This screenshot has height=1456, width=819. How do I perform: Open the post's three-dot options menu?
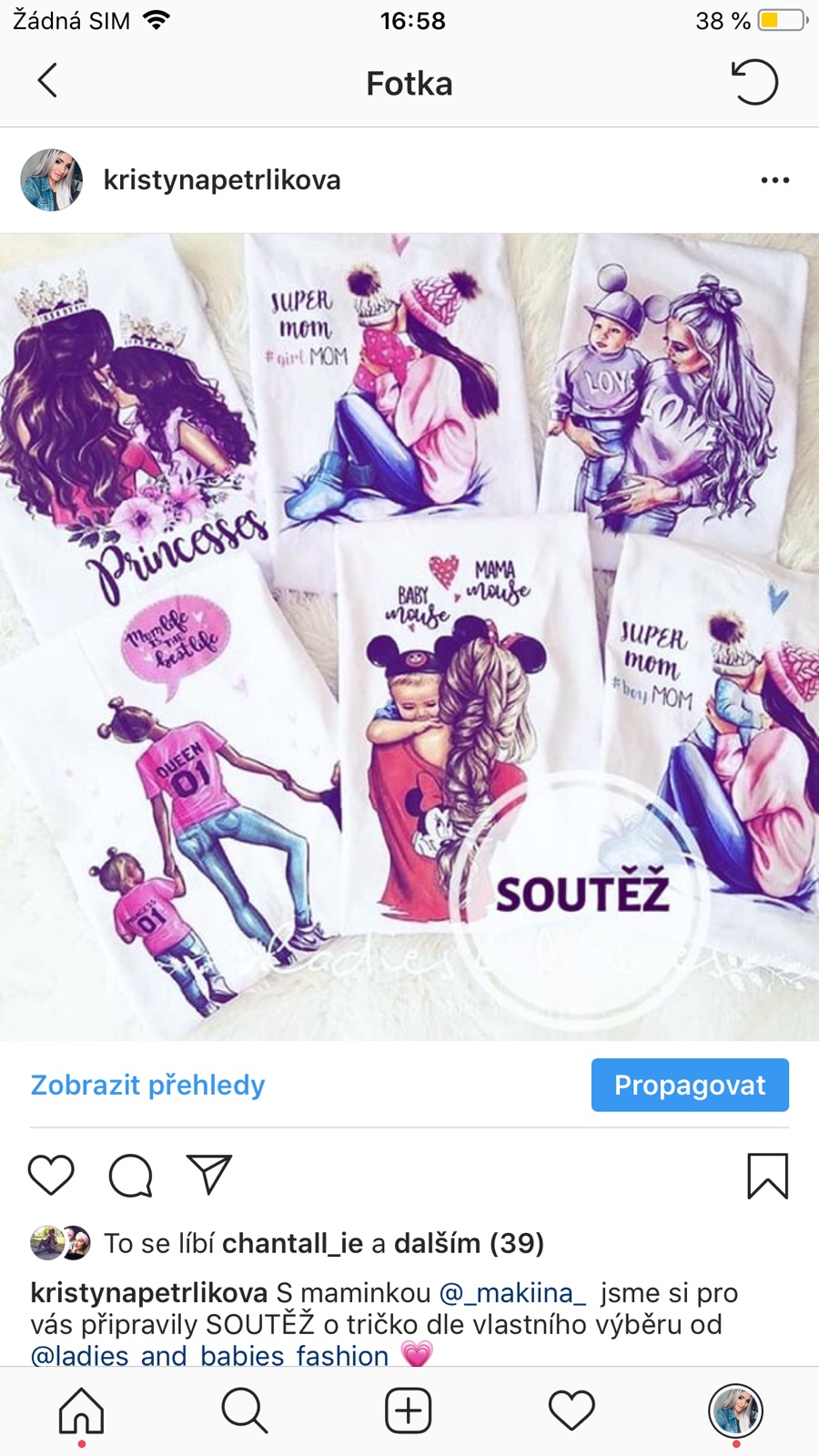[x=774, y=180]
